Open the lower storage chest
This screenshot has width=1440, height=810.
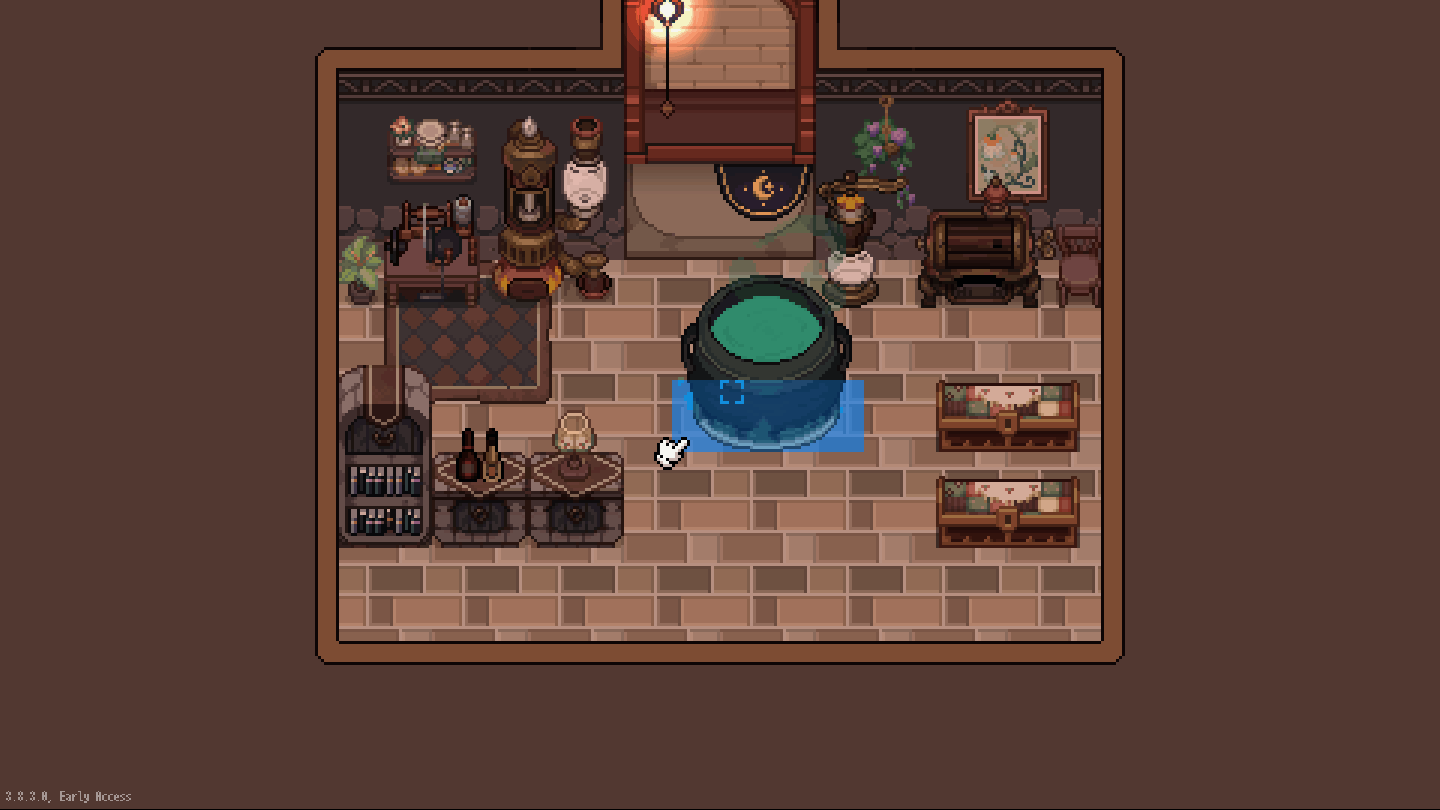[x=1007, y=511]
